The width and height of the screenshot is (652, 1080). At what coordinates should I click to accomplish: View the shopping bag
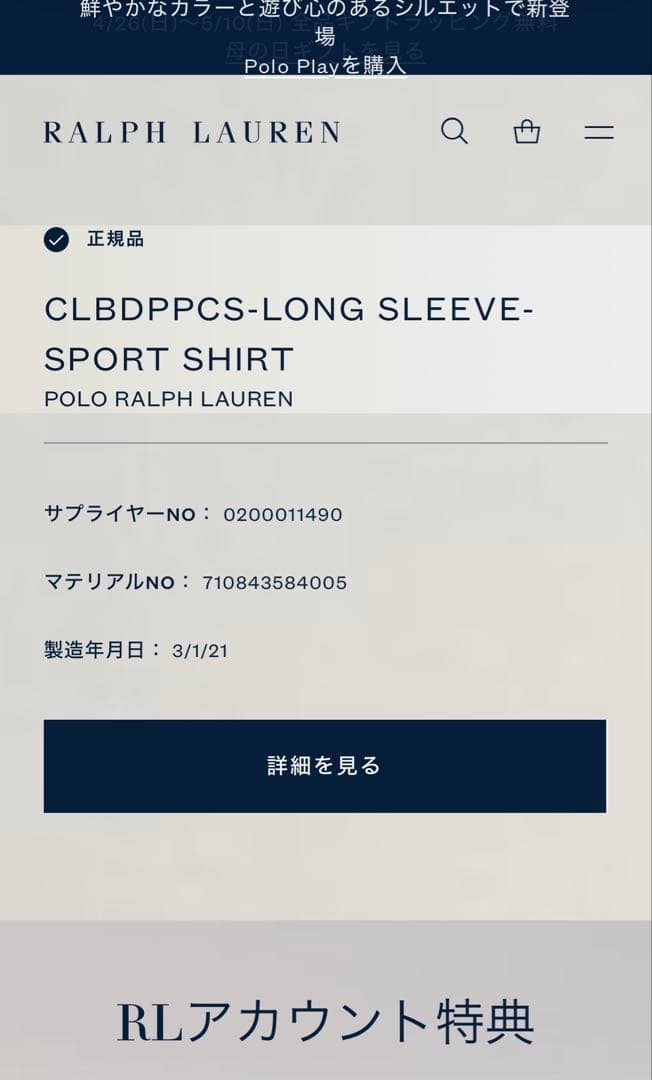[x=527, y=131]
